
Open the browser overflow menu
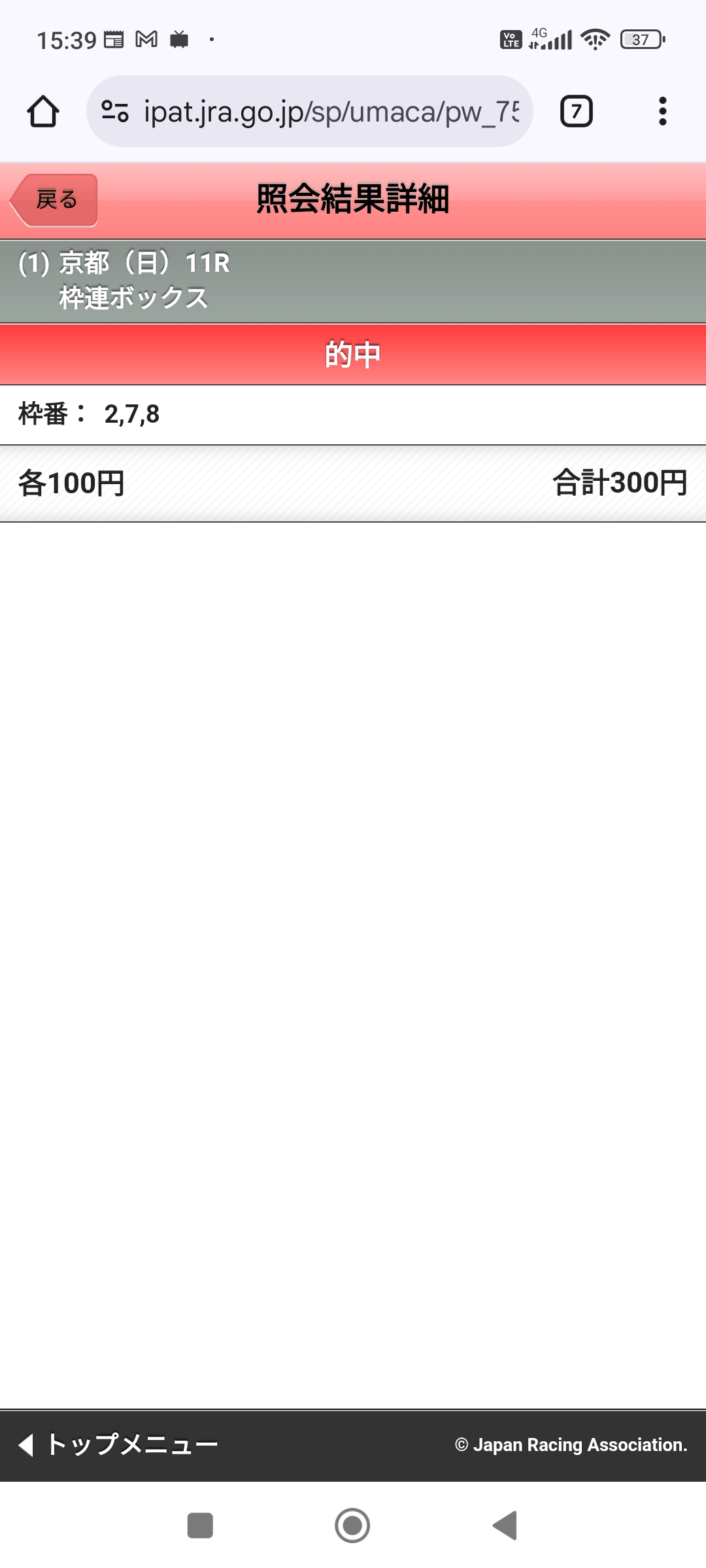tap(662, 112)
